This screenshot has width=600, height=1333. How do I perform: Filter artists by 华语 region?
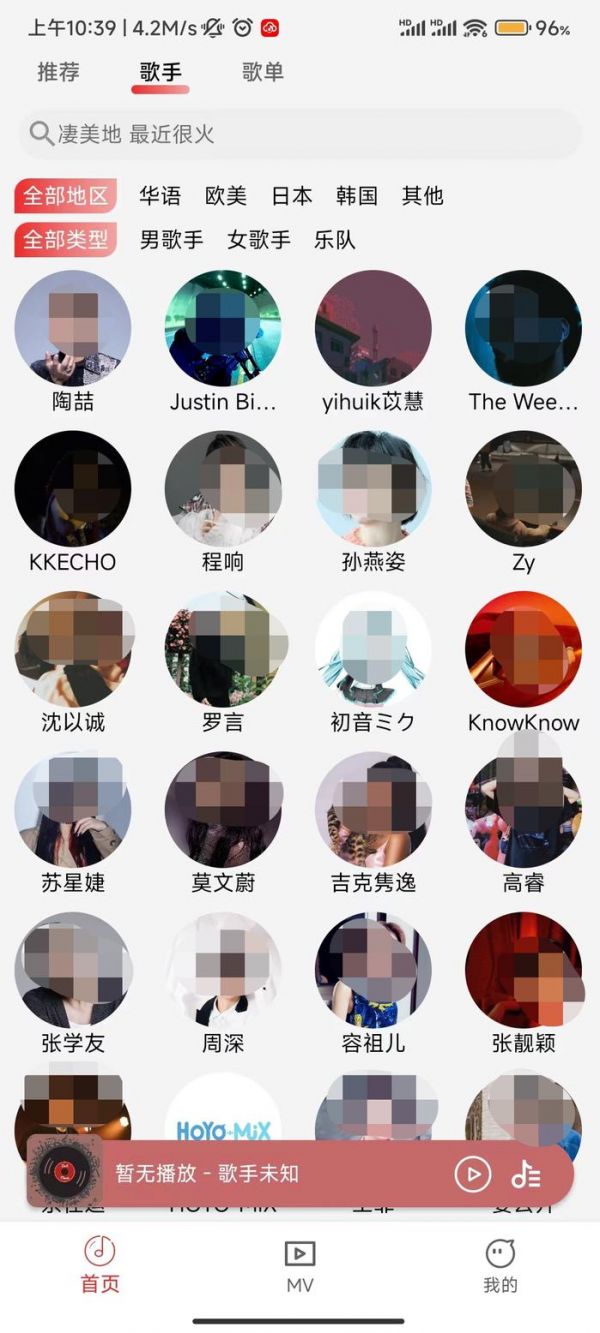(x=160, y=196)
